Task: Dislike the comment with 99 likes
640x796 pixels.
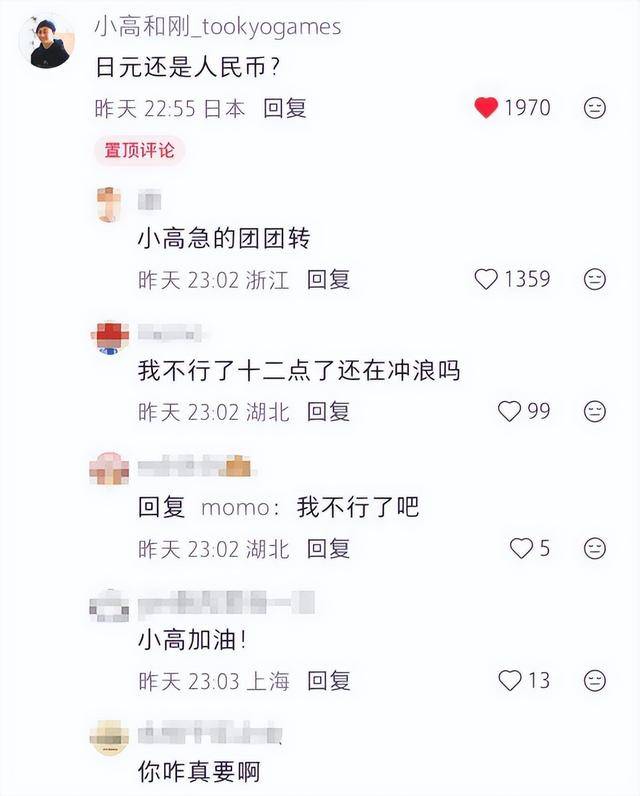Action: coord(595,411)
